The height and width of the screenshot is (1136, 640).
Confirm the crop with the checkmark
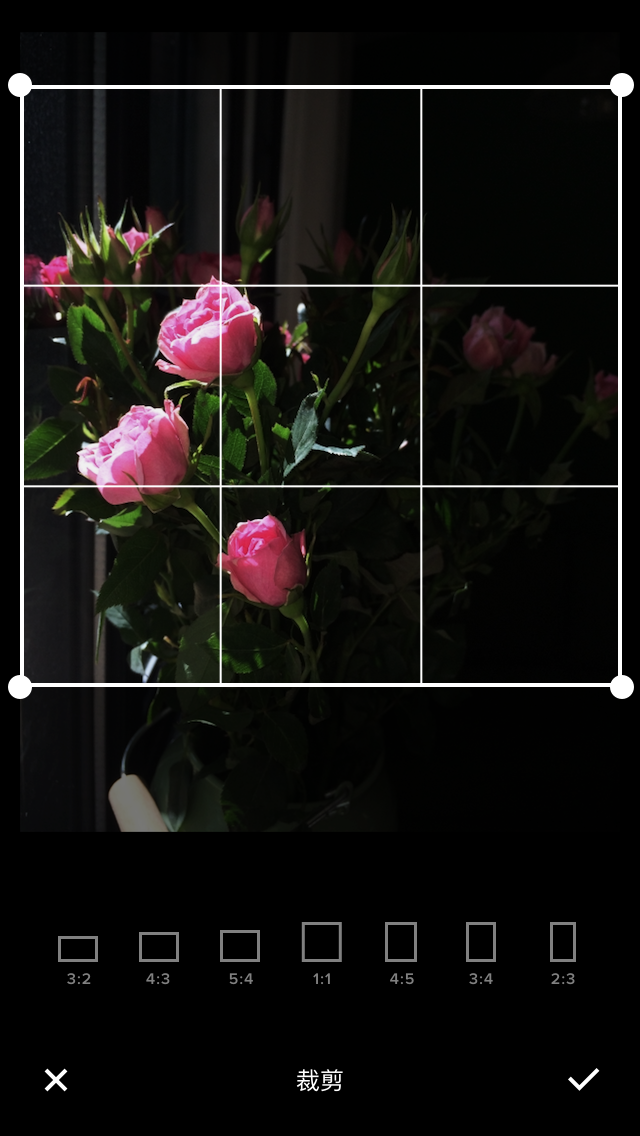[x=583, y=1080]
